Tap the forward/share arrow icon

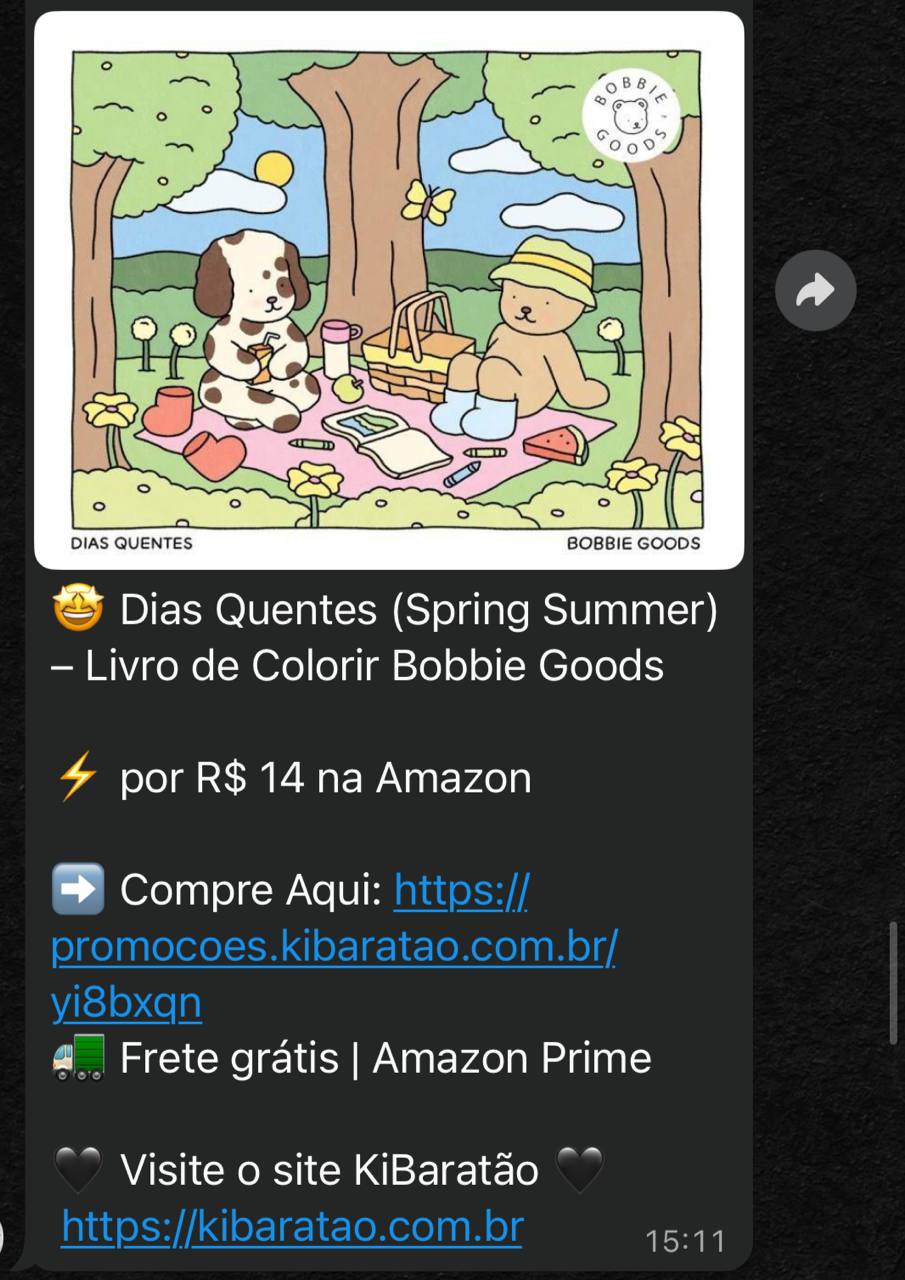tap(816, 289)
